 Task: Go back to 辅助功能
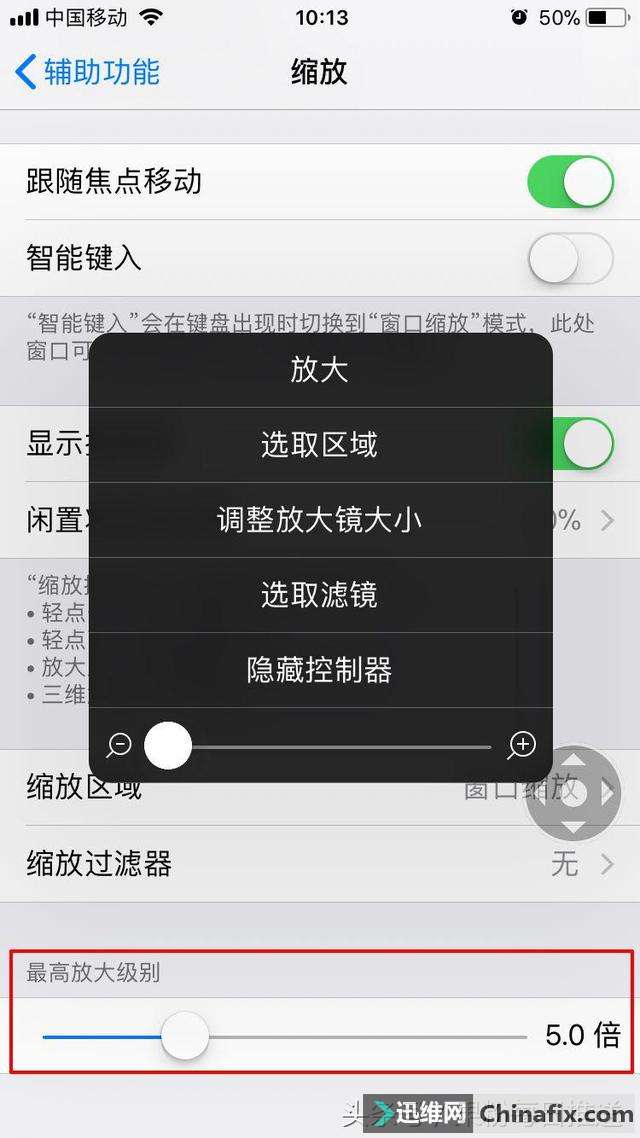coord(88,72)
